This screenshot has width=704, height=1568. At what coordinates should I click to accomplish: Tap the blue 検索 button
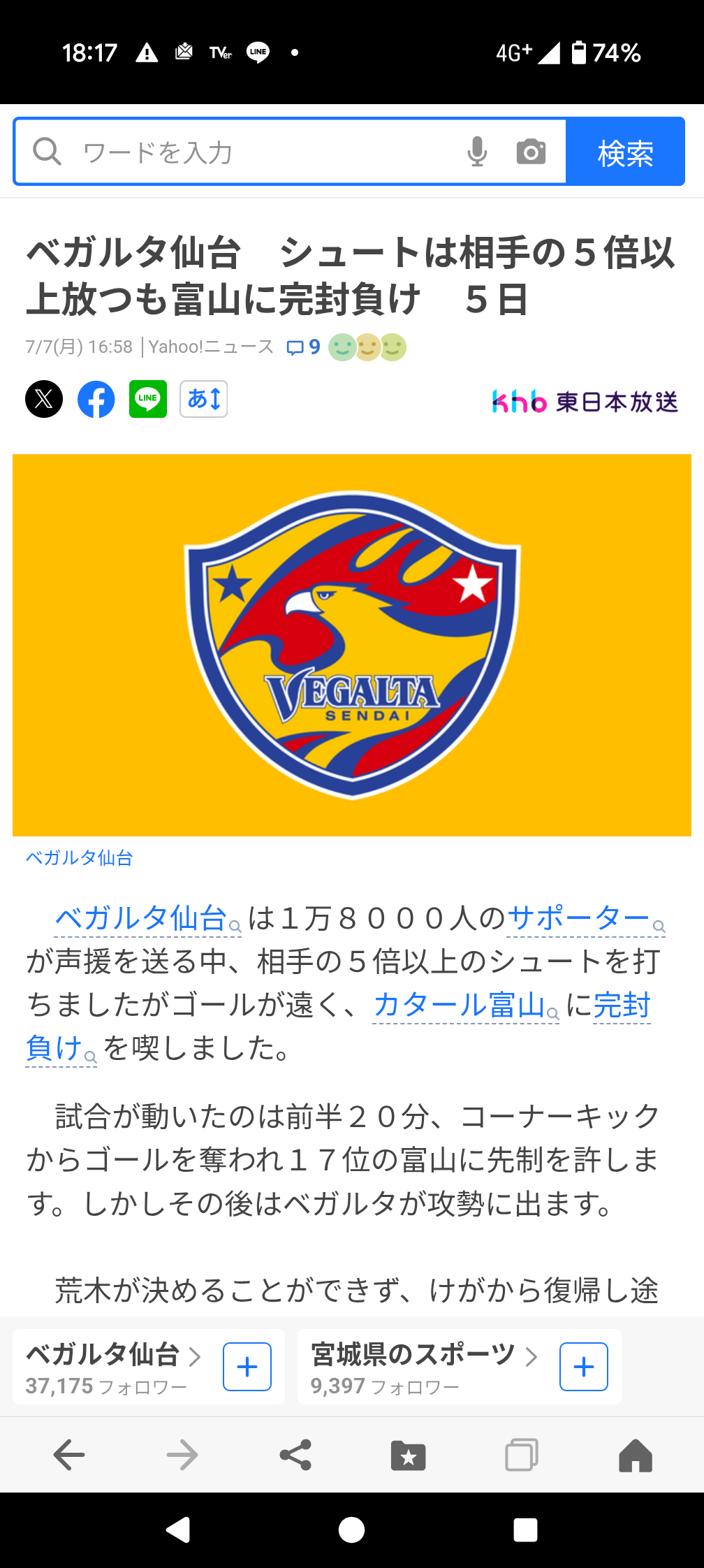click(x=625, y=152)
